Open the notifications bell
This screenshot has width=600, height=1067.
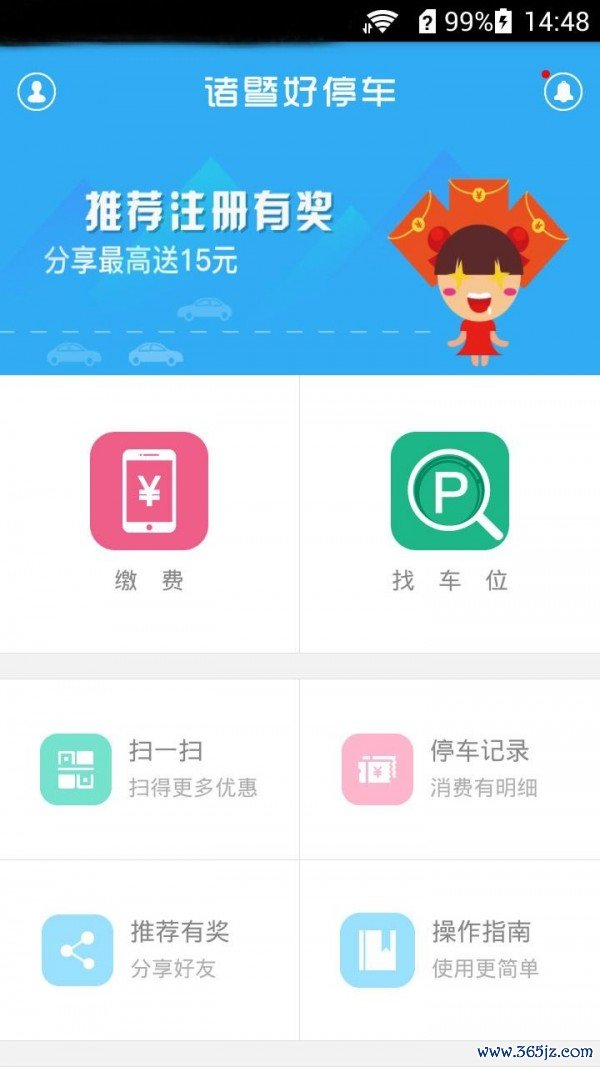coord(563,92)
